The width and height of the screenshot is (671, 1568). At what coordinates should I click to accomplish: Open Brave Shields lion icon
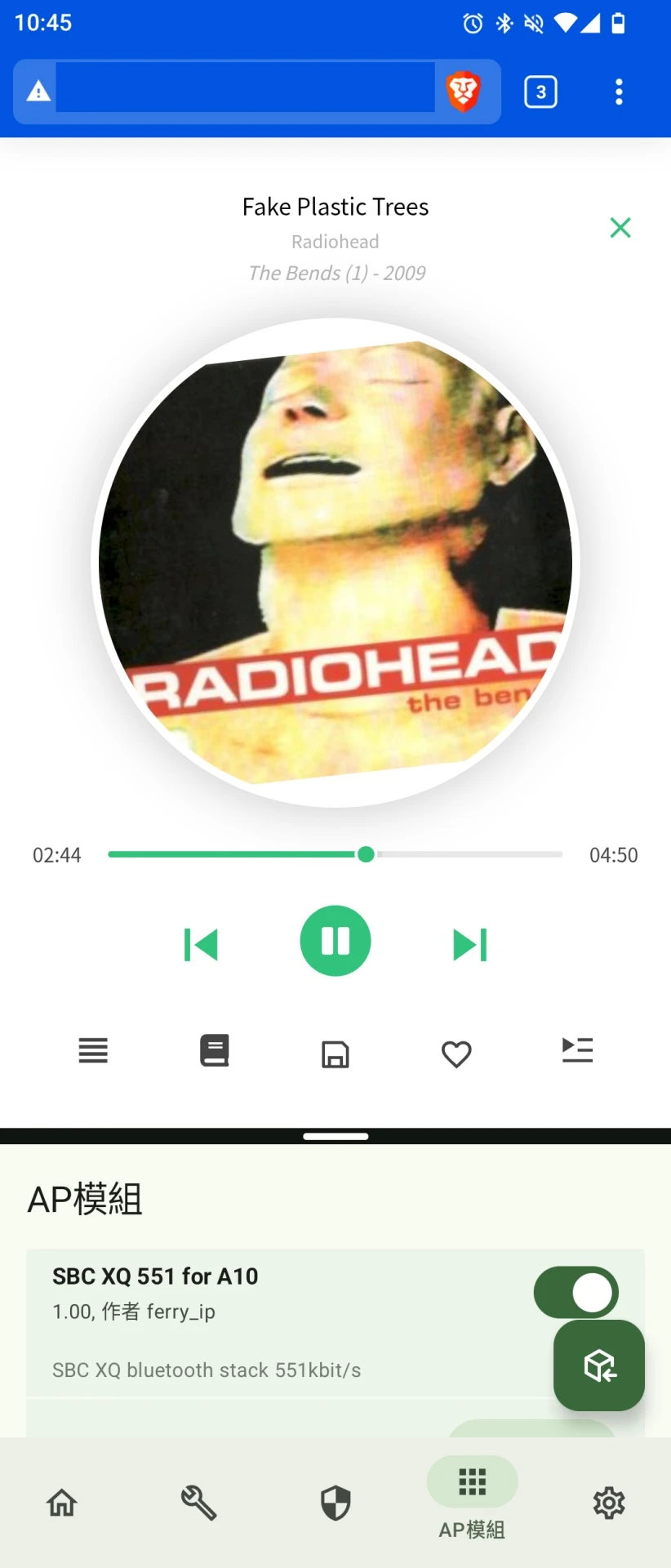[463, 91]
